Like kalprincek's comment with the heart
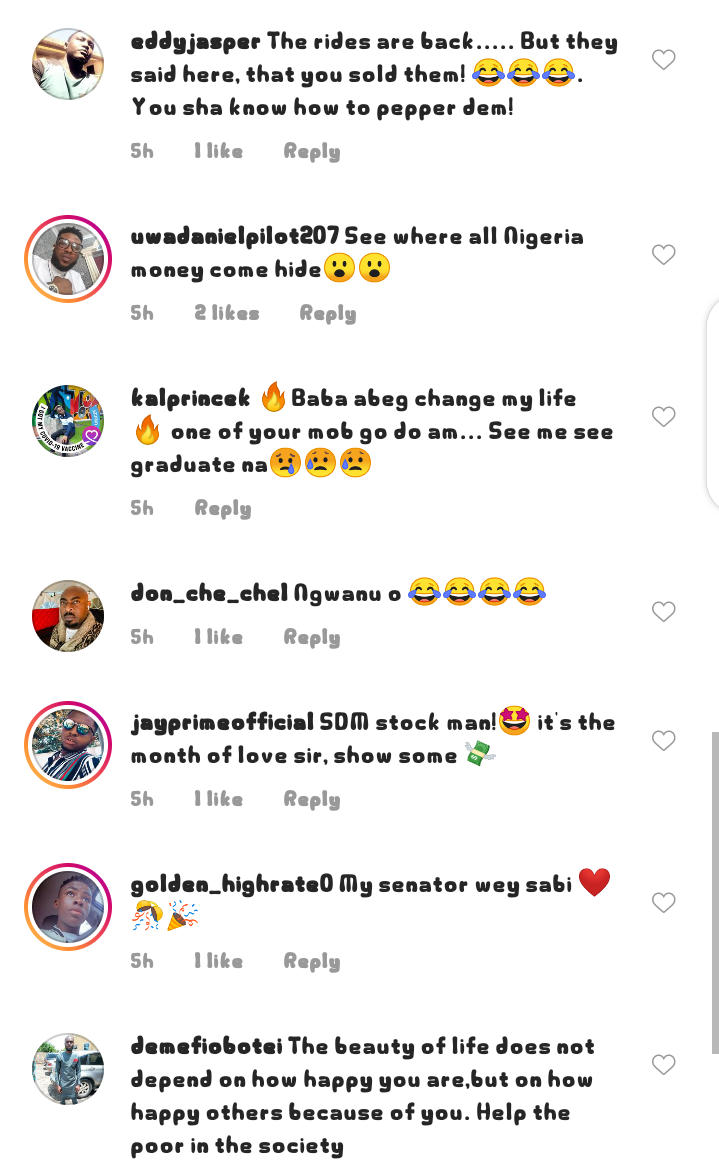 pos(663,417)
